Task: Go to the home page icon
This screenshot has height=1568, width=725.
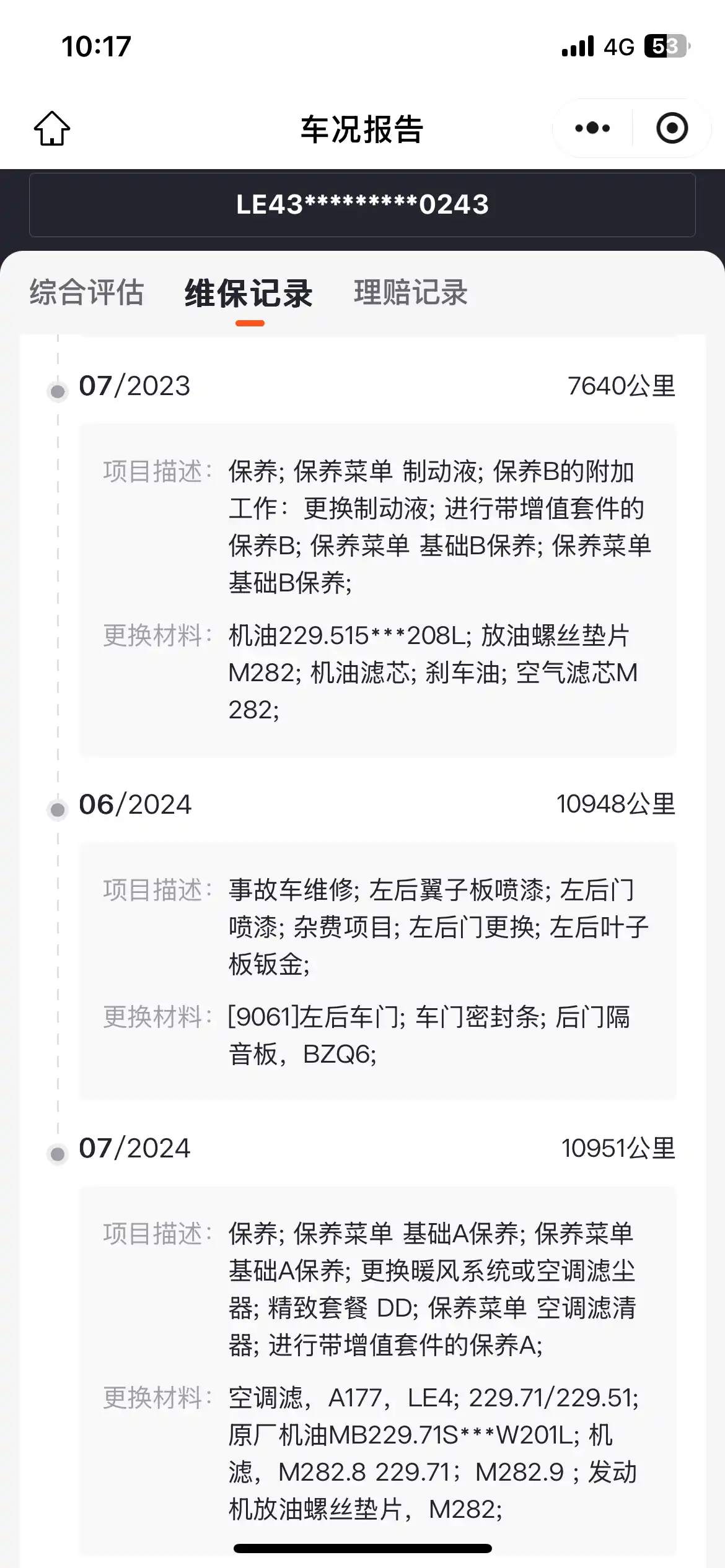Action: pos(52,129)
